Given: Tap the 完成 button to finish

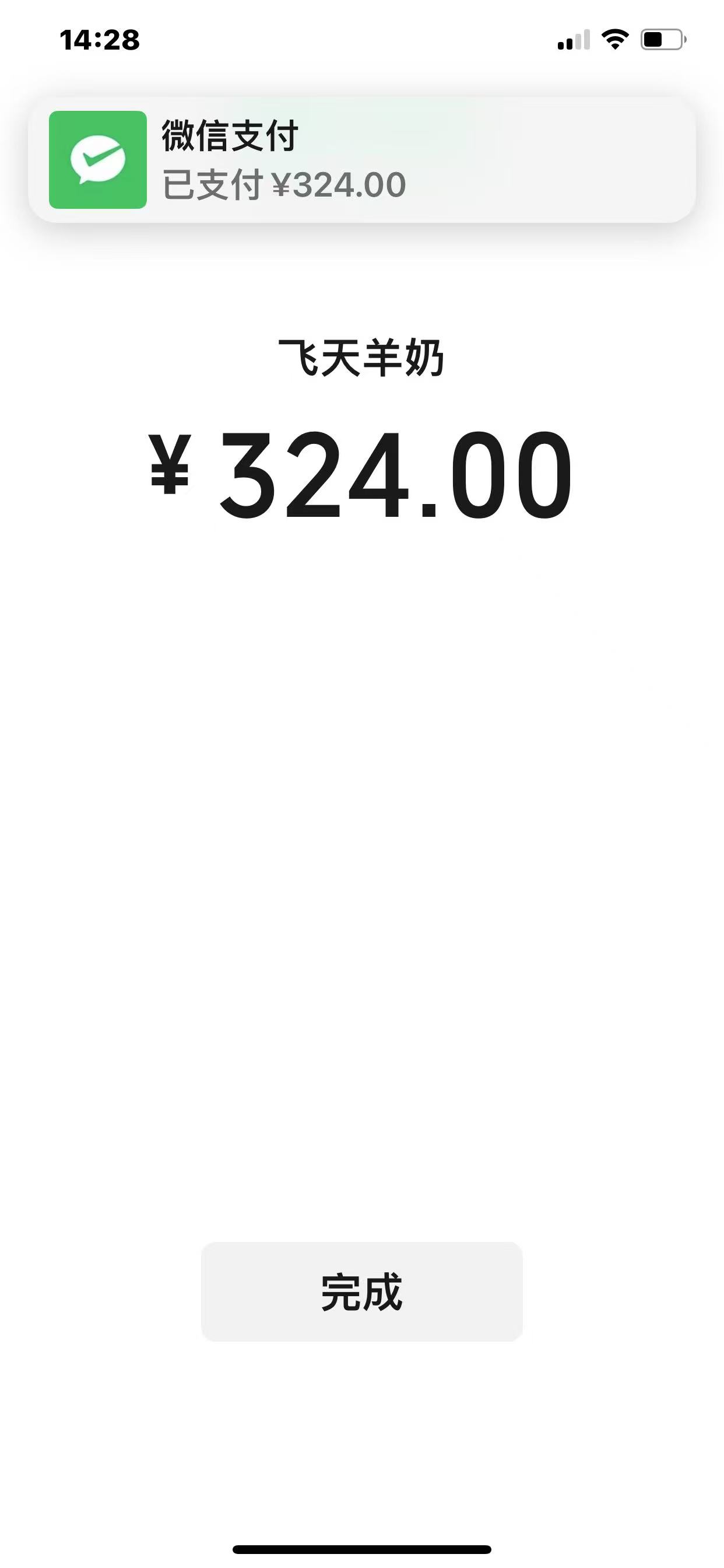Looking at the screenshot, I should pos(361,1291).
